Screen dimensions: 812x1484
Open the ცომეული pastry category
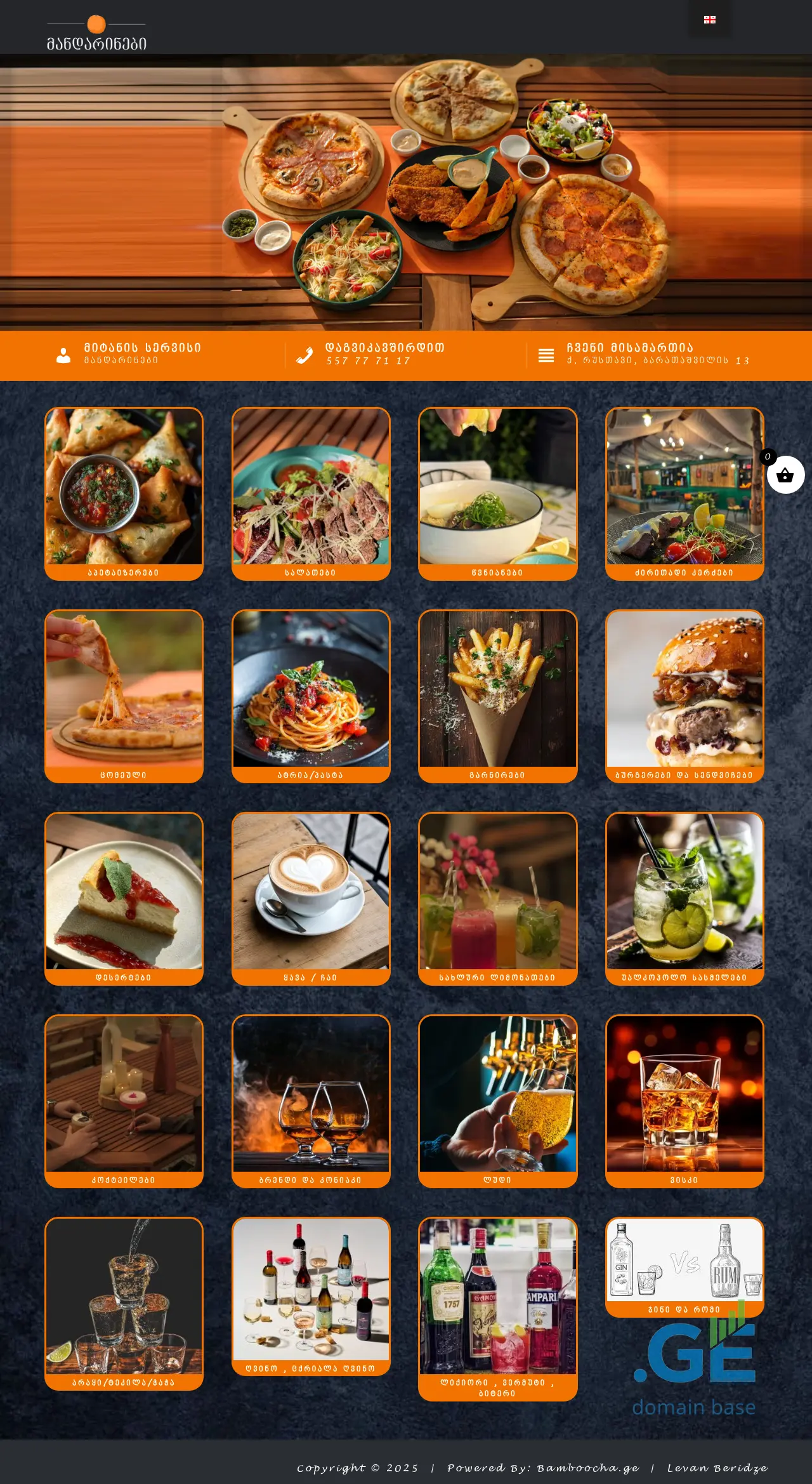[x=124, y=696]
